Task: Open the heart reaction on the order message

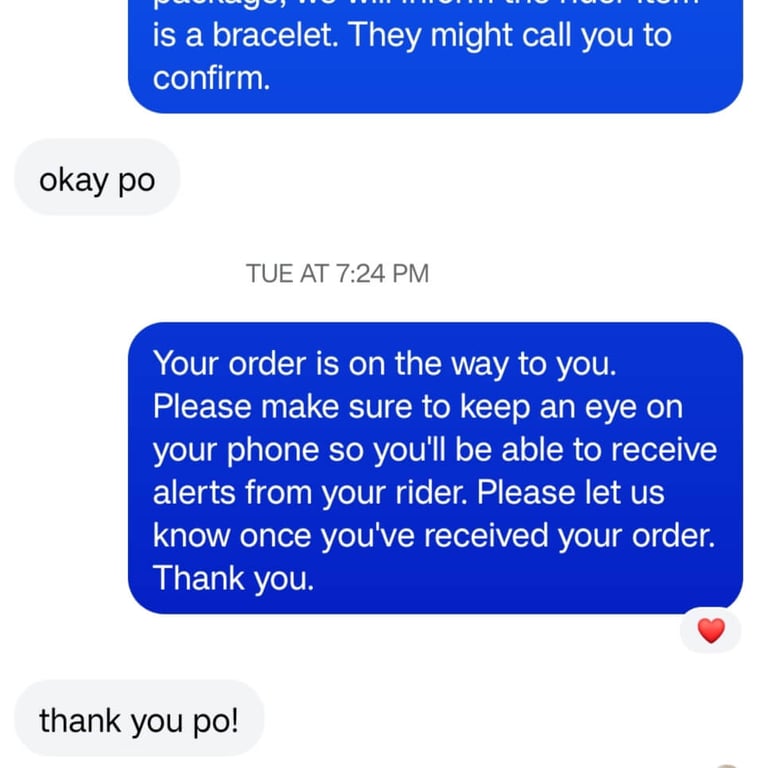Action: [x=710, y=631]
